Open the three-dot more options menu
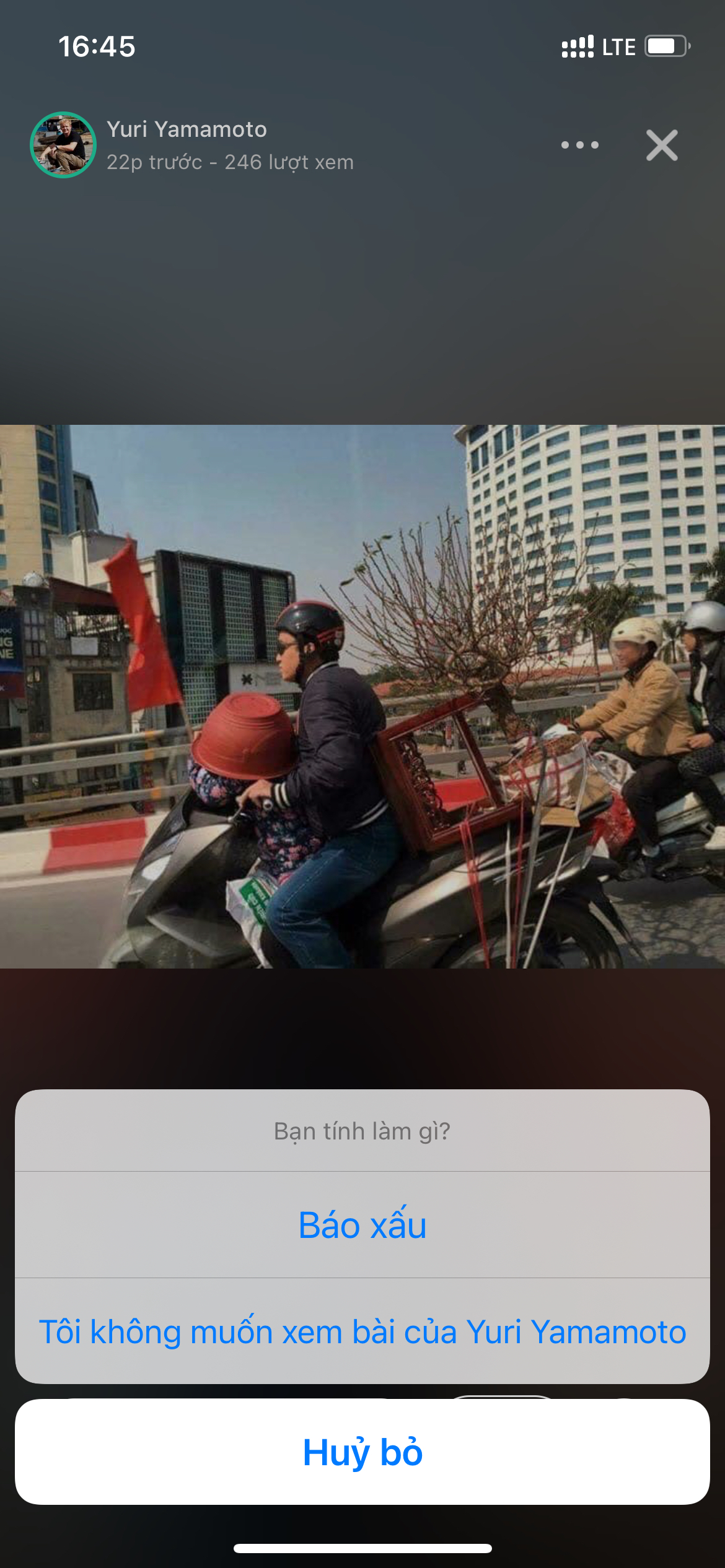 tap(580, 145)
